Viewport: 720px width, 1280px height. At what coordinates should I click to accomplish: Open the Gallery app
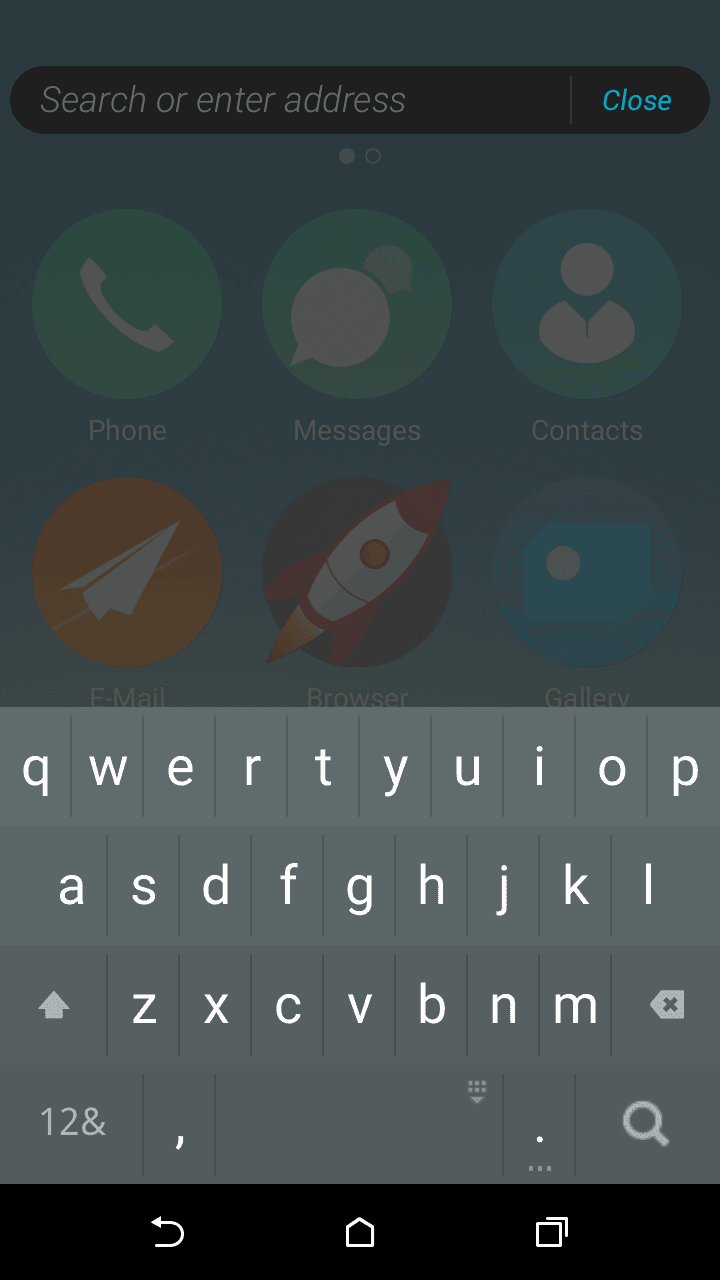pos(587,572)
